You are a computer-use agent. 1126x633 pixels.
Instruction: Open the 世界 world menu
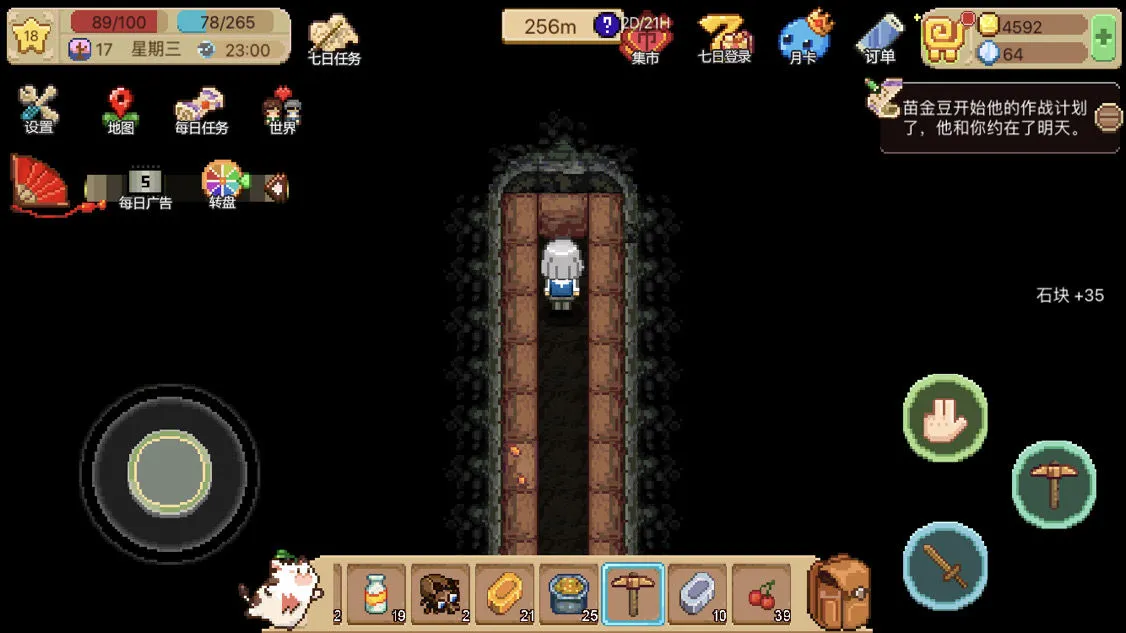pos(282,110)
